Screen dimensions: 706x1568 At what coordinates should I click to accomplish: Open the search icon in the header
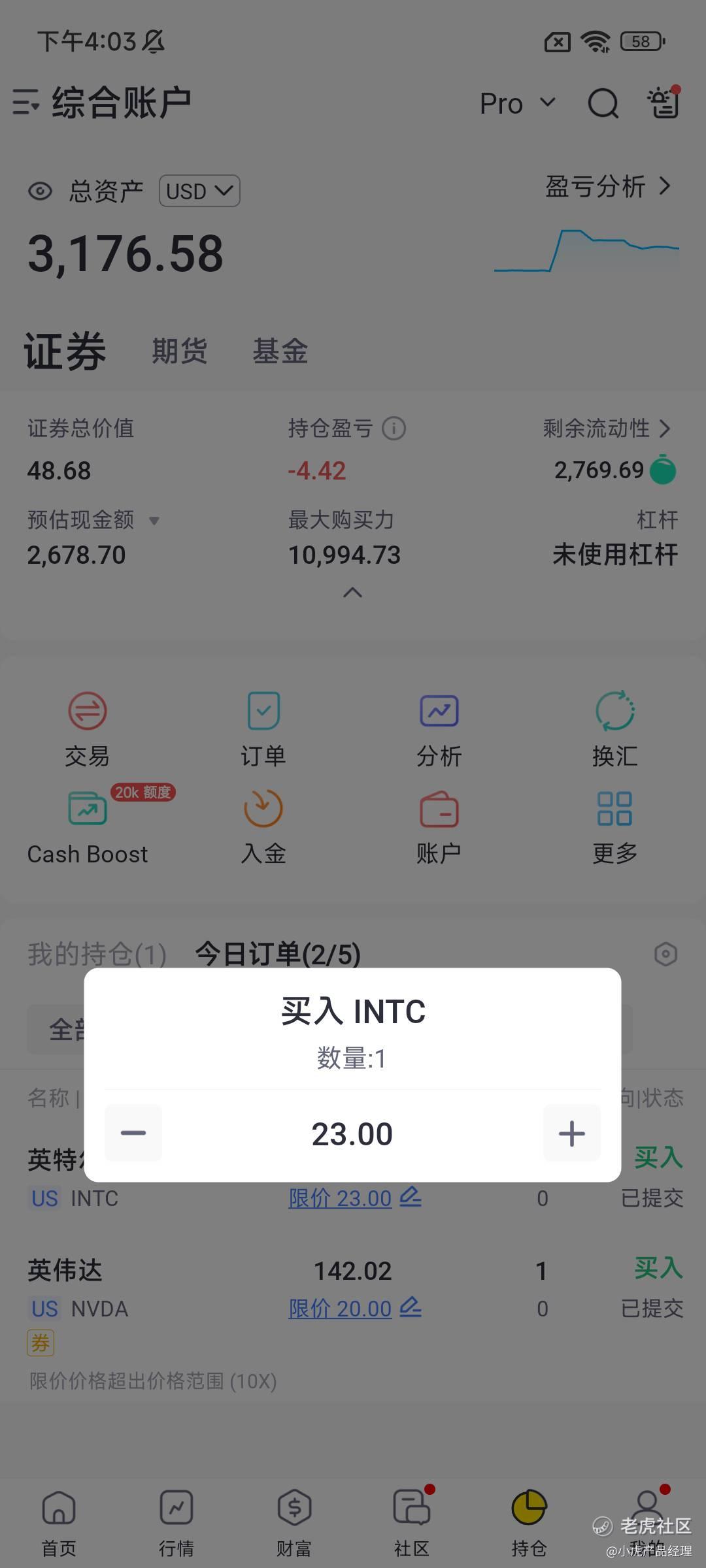click(603, 103)
